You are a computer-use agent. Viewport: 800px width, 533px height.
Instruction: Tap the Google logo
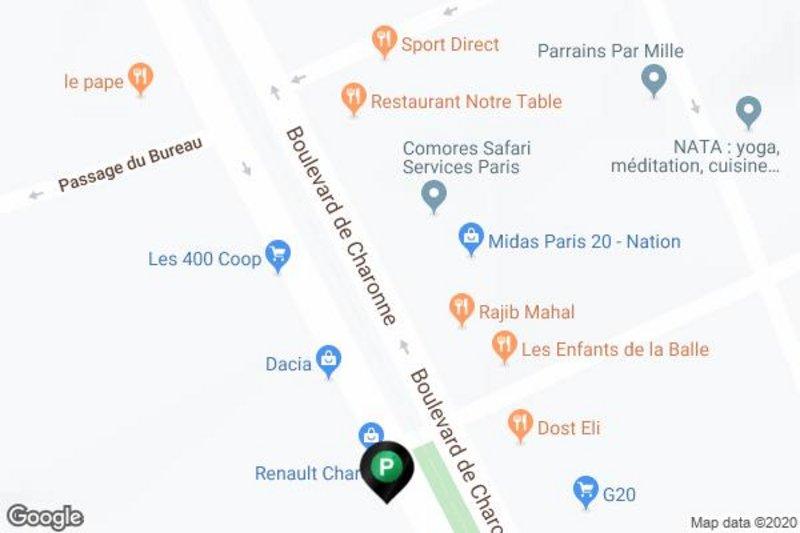tap(44, 516)
